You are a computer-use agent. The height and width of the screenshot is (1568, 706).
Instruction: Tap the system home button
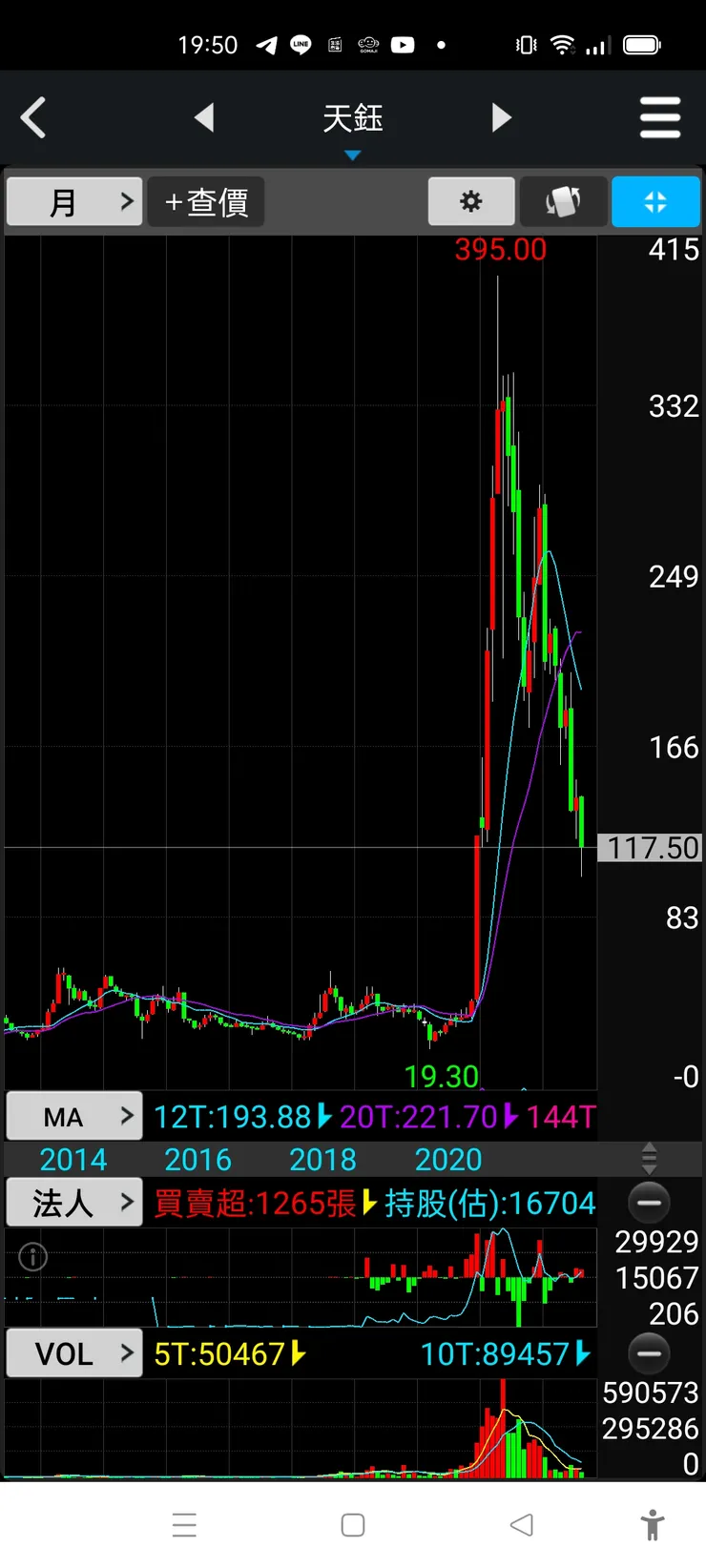click(353, 1524)
